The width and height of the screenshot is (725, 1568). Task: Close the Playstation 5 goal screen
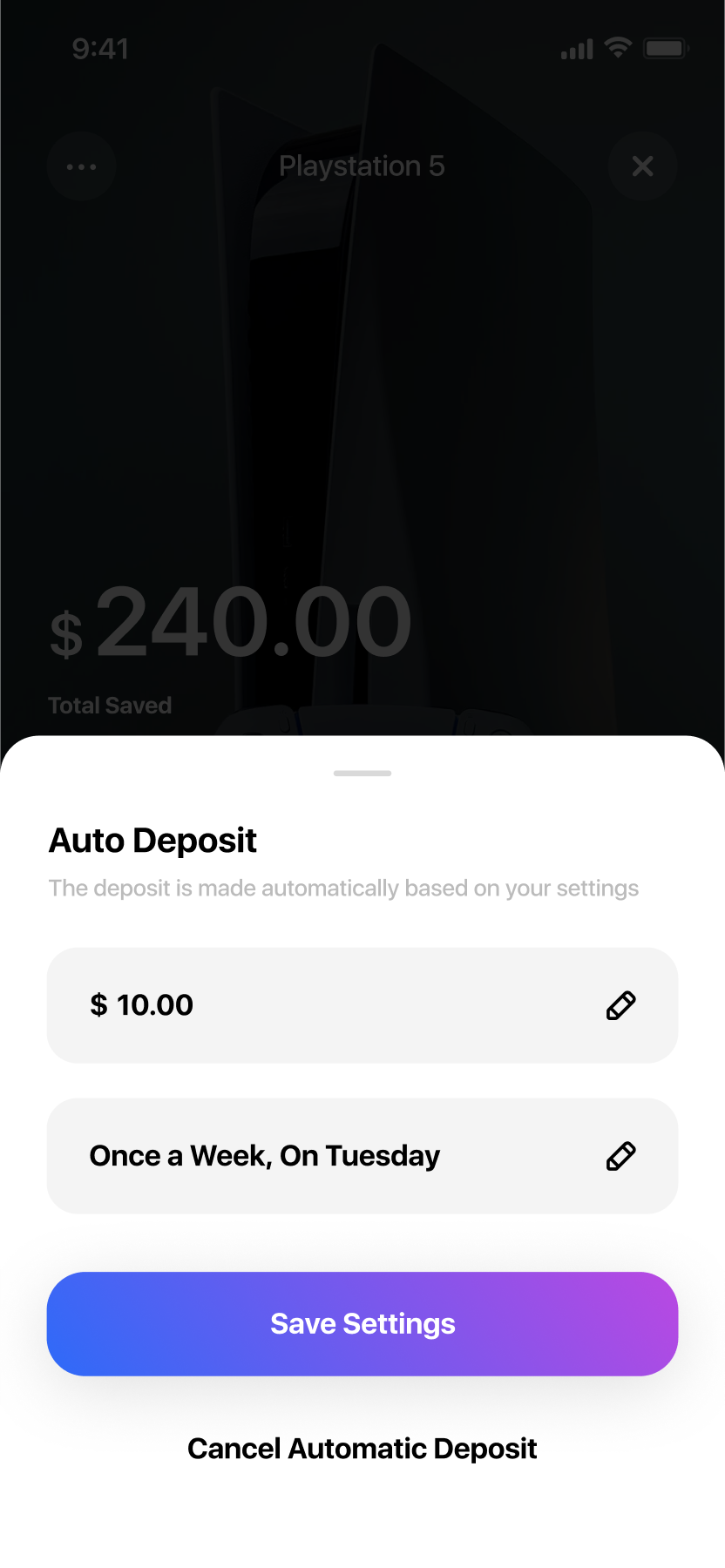[642, 166]
